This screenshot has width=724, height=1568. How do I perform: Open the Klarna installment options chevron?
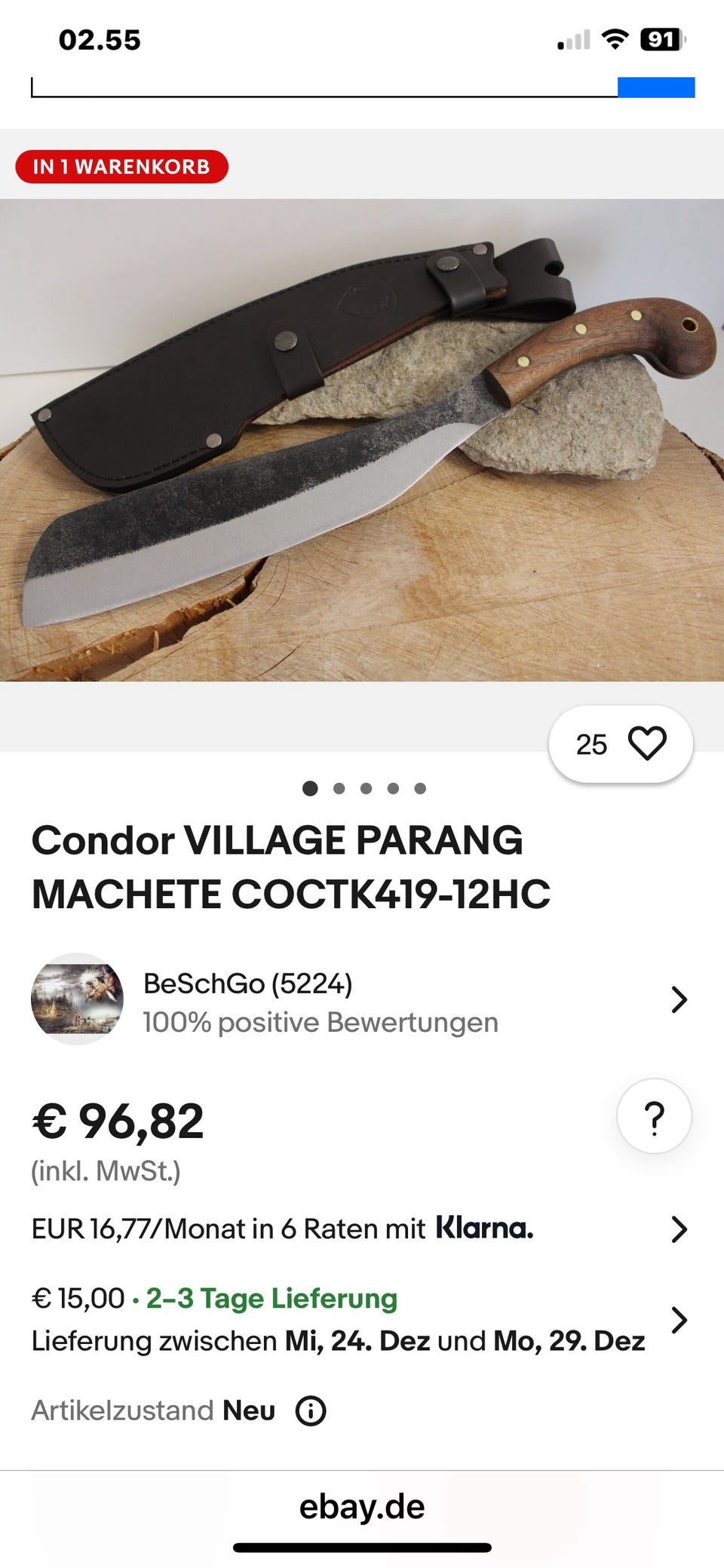(680, 1228)
